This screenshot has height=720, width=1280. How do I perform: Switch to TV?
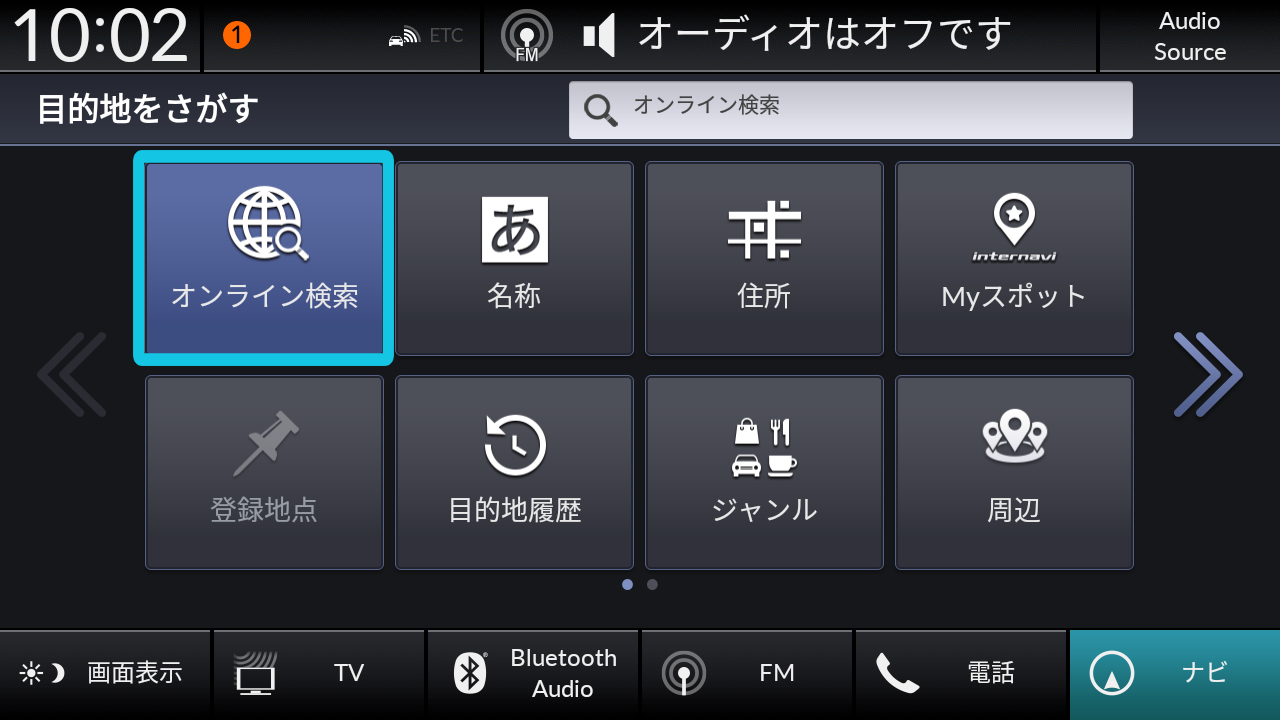click(319, 673)
